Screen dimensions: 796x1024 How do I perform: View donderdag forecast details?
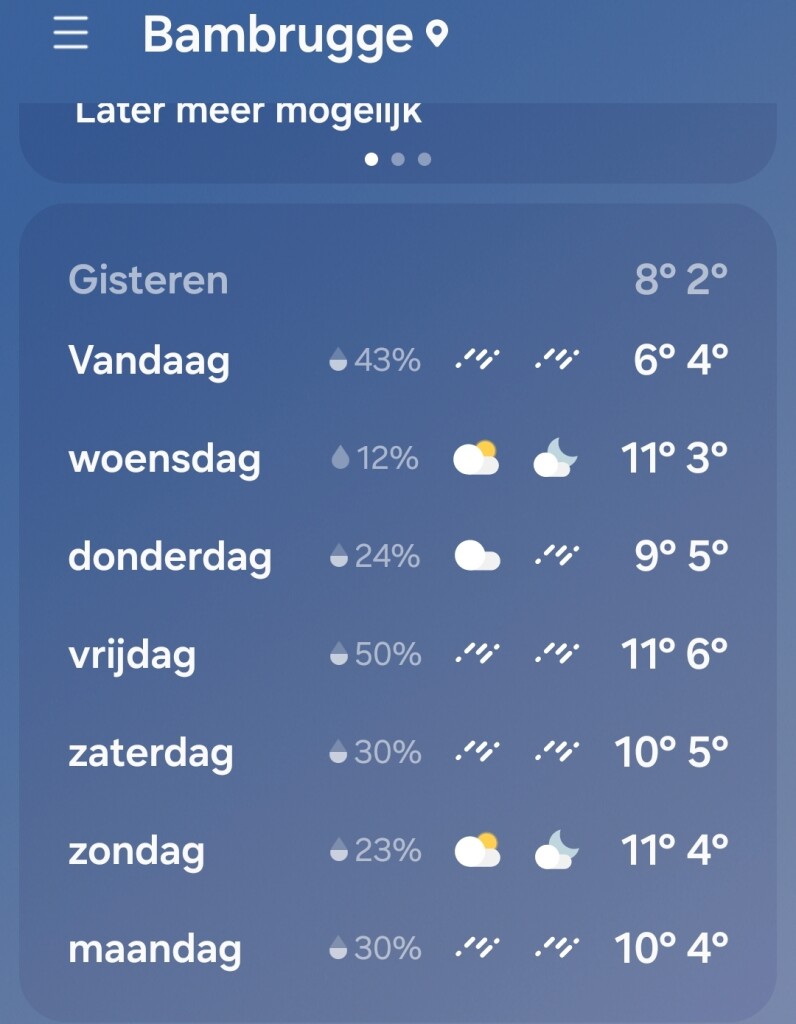tap(397, 556)
